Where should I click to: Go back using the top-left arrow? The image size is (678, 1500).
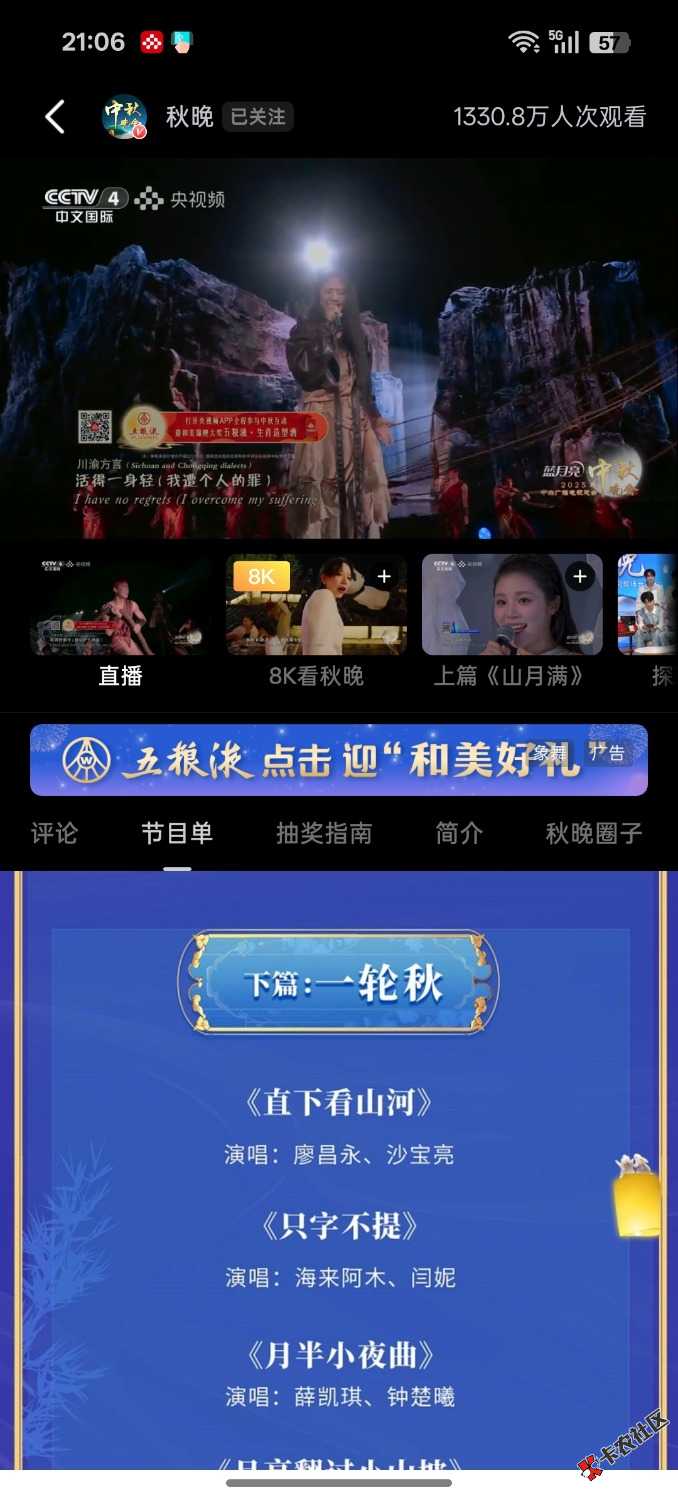(x=55, y=117)
